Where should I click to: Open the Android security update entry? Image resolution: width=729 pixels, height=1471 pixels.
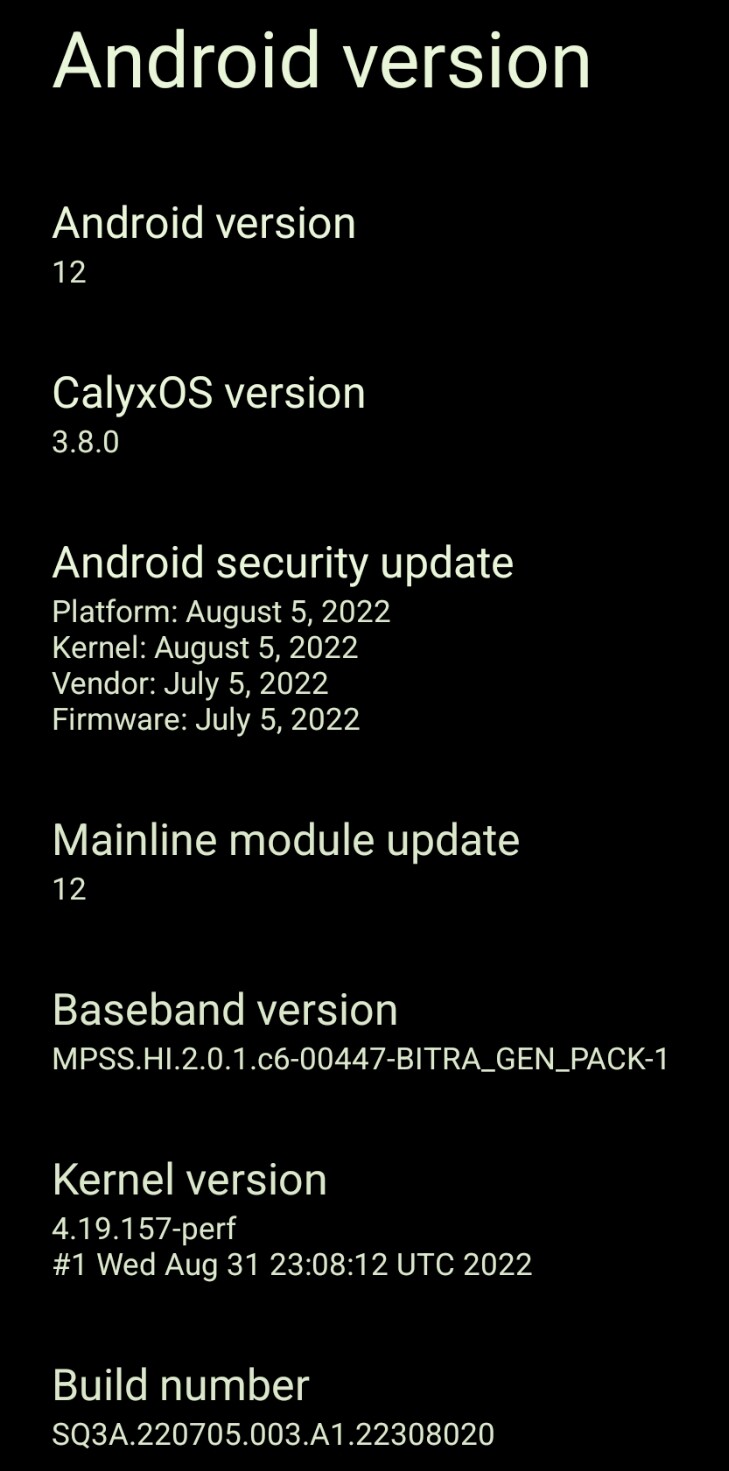(x=282, y=638)
